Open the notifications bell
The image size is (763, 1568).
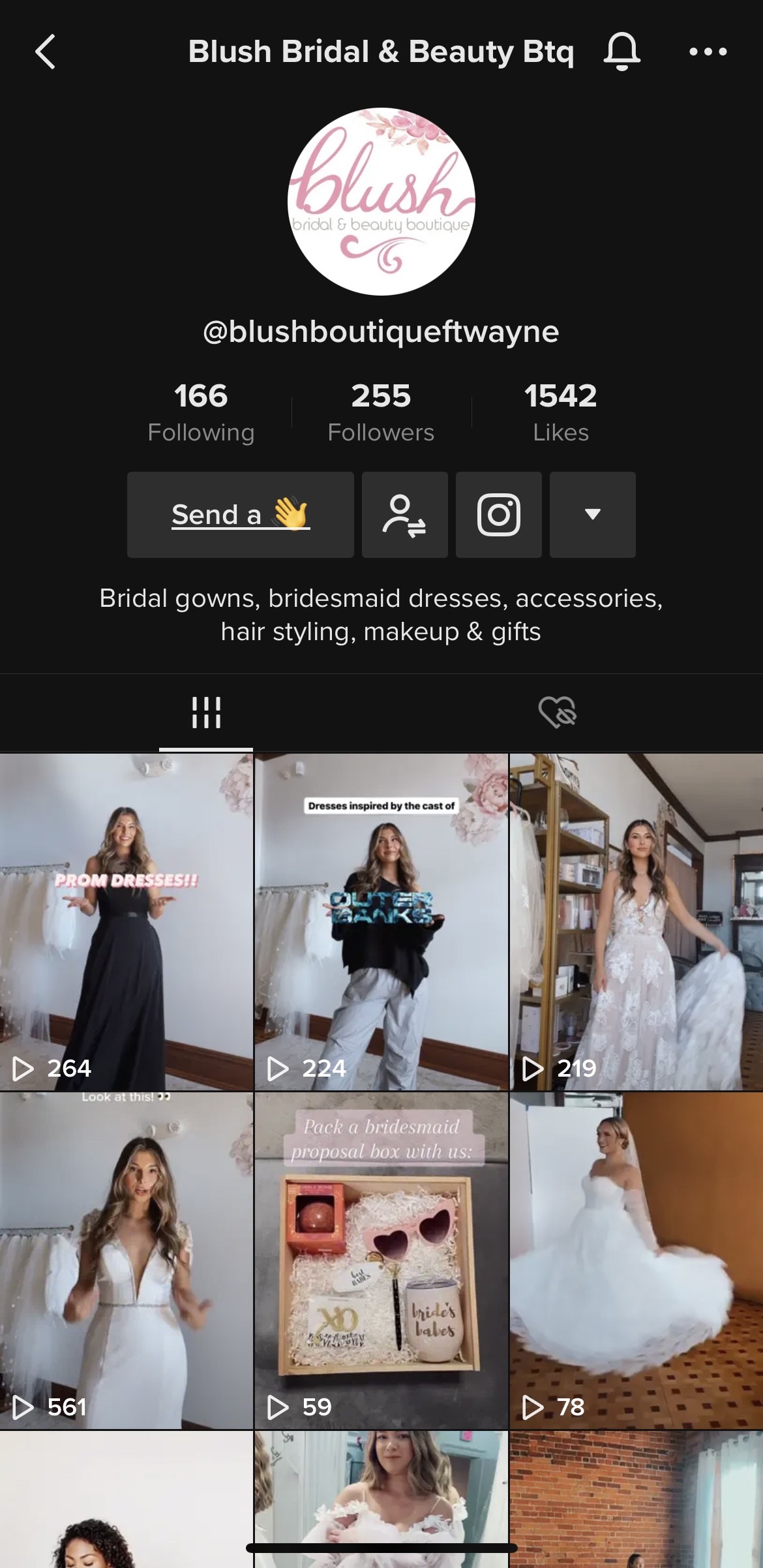coord(621,52)
